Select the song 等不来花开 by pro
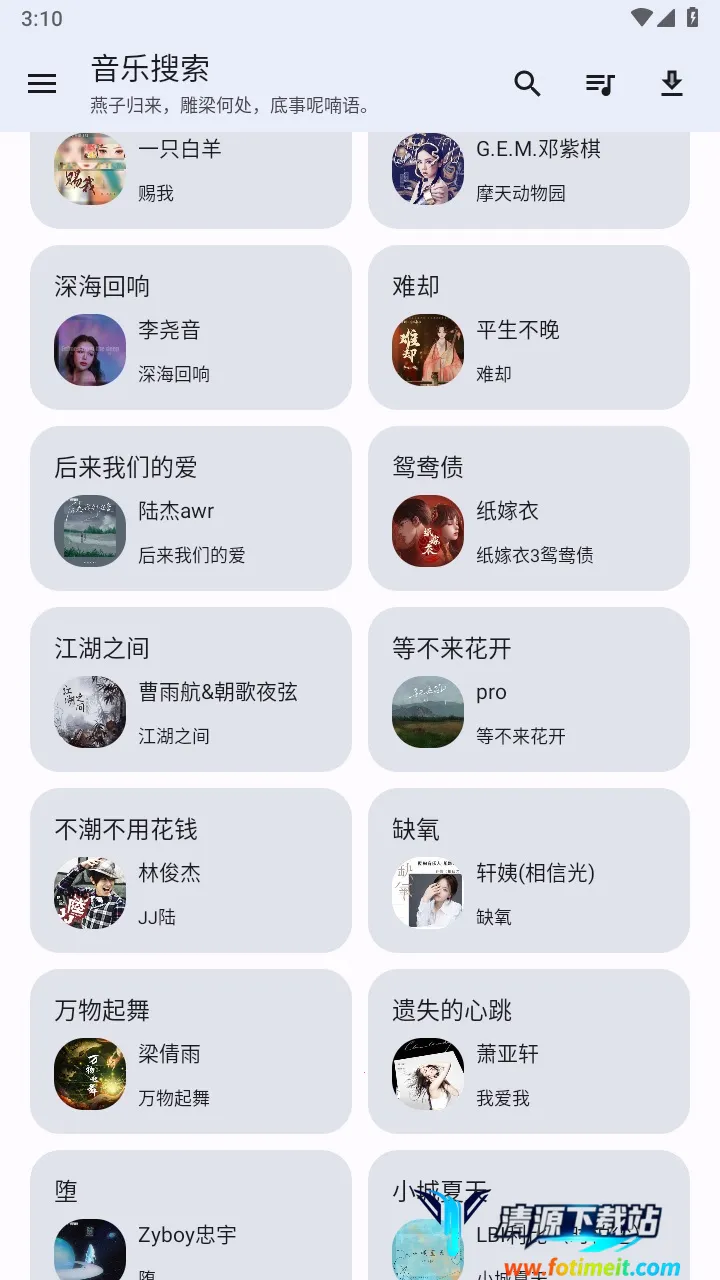Viewport: 720px width, 1280px height. click(529, 690)
